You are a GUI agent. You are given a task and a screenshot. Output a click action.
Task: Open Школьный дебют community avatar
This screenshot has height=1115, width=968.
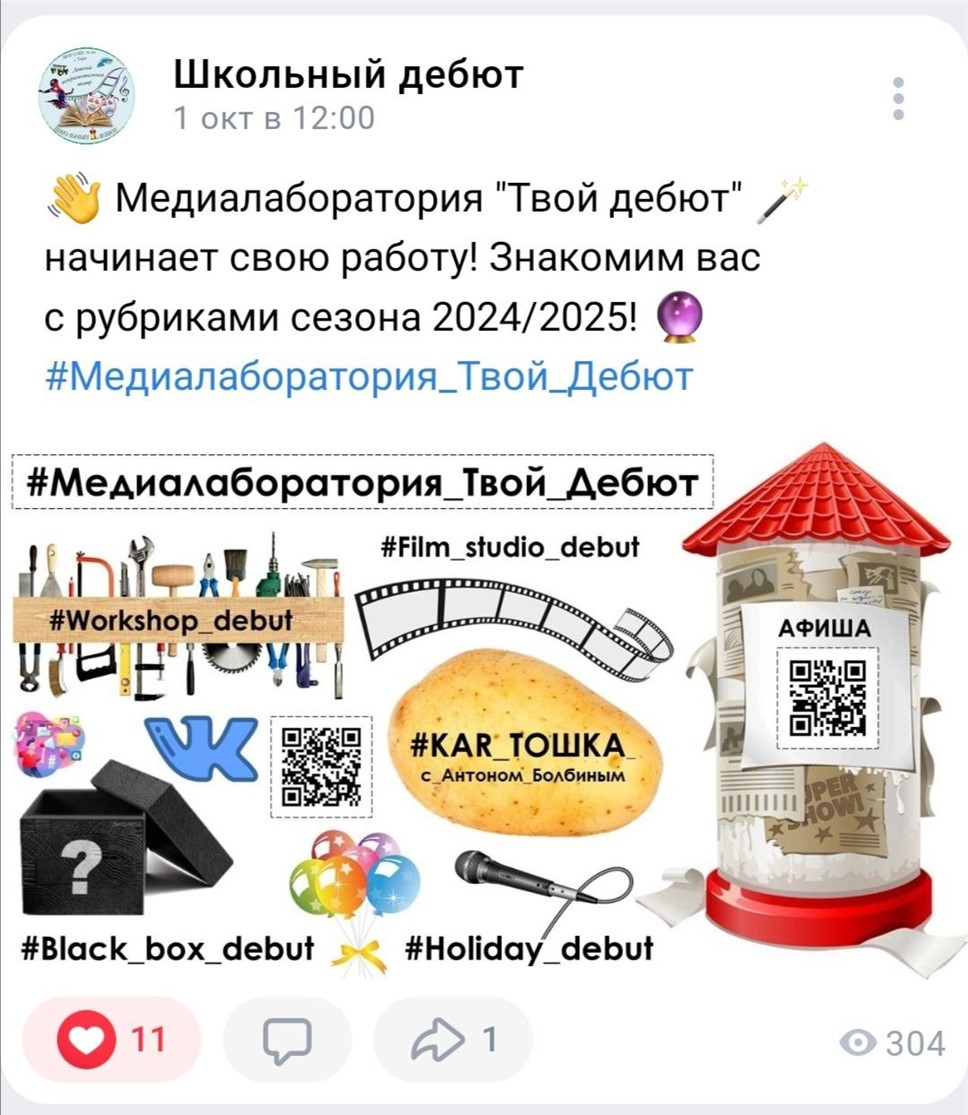(x=85, y=93)
